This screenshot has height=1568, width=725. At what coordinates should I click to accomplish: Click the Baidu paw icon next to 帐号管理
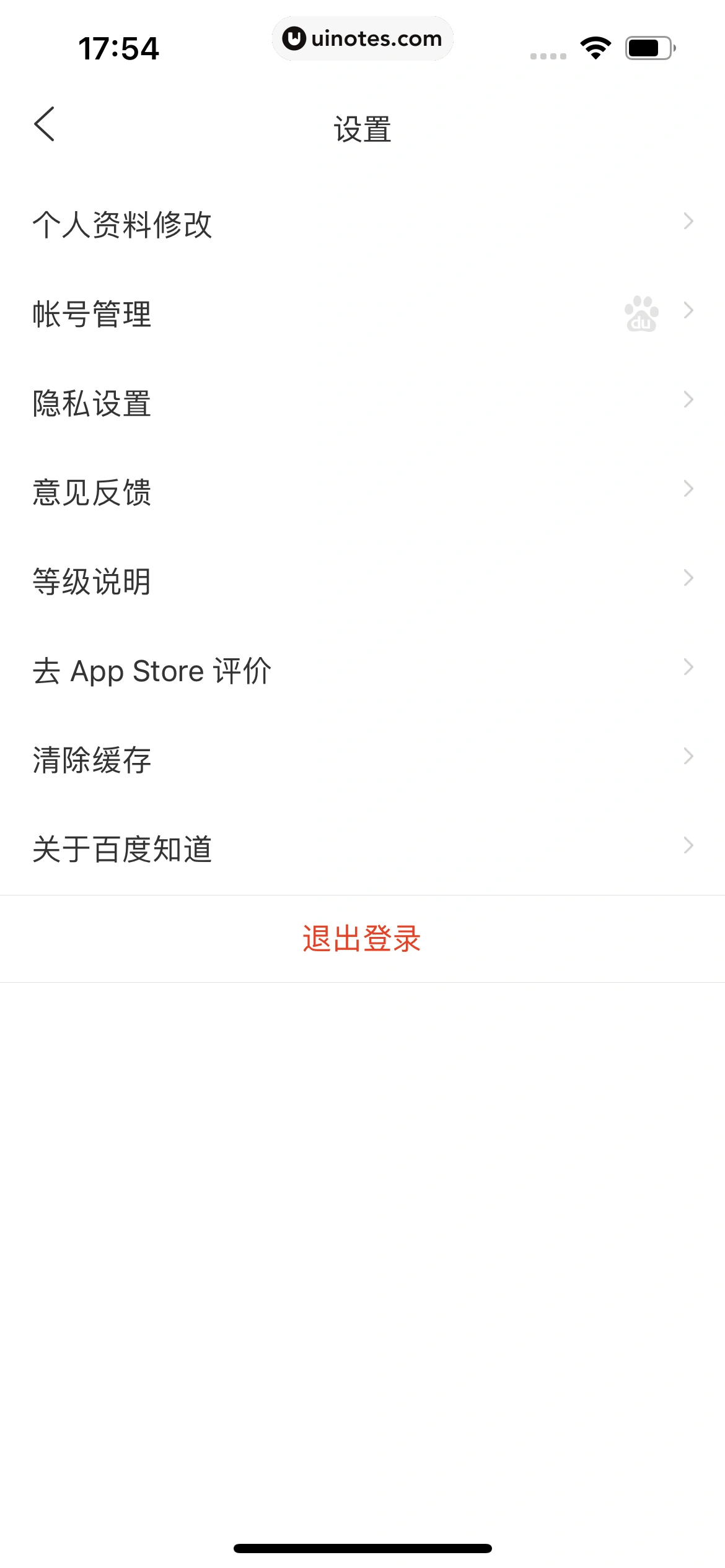tap(641, 313)
